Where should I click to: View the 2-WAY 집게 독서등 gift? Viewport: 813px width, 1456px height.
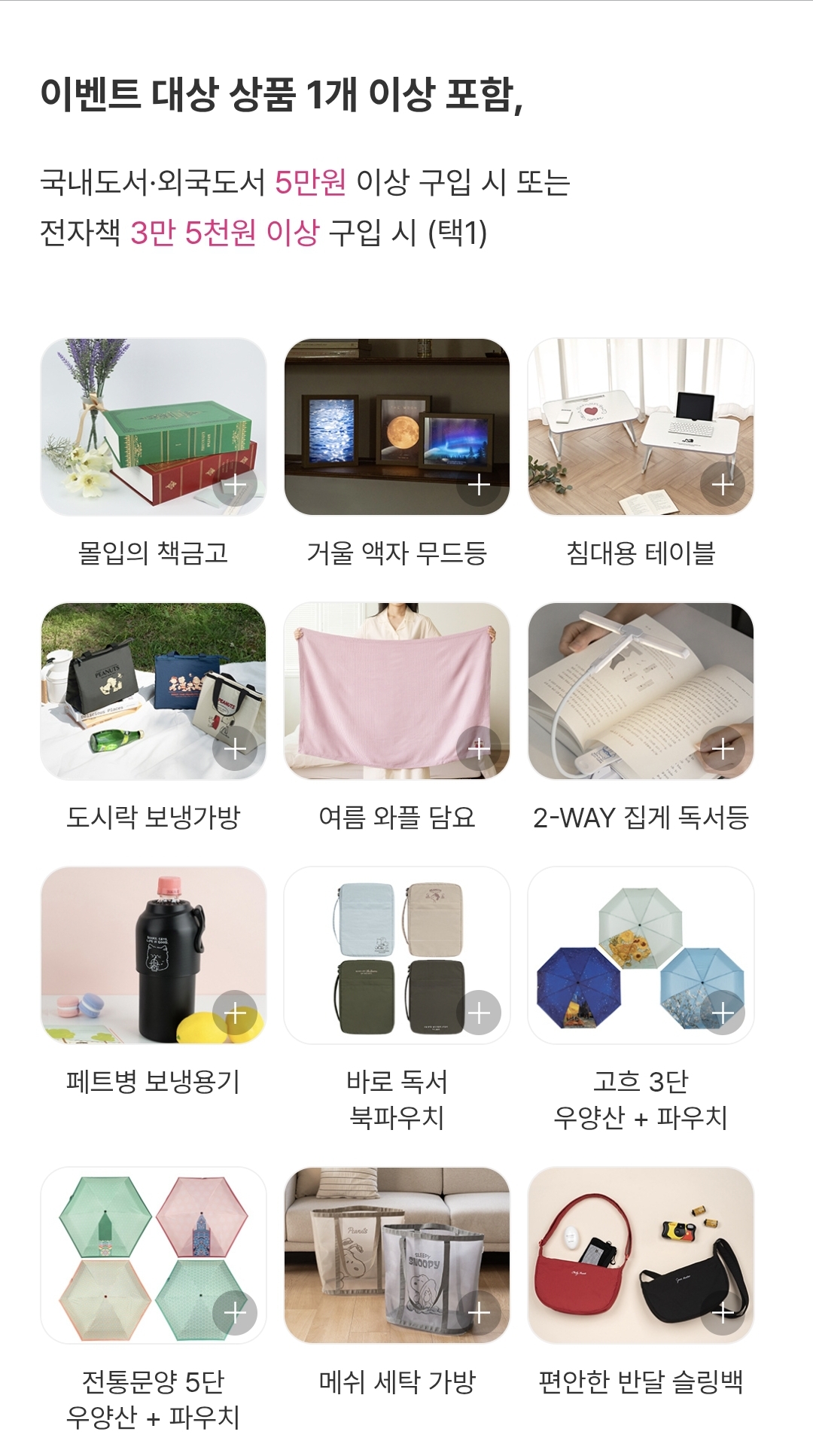[641, 691]
